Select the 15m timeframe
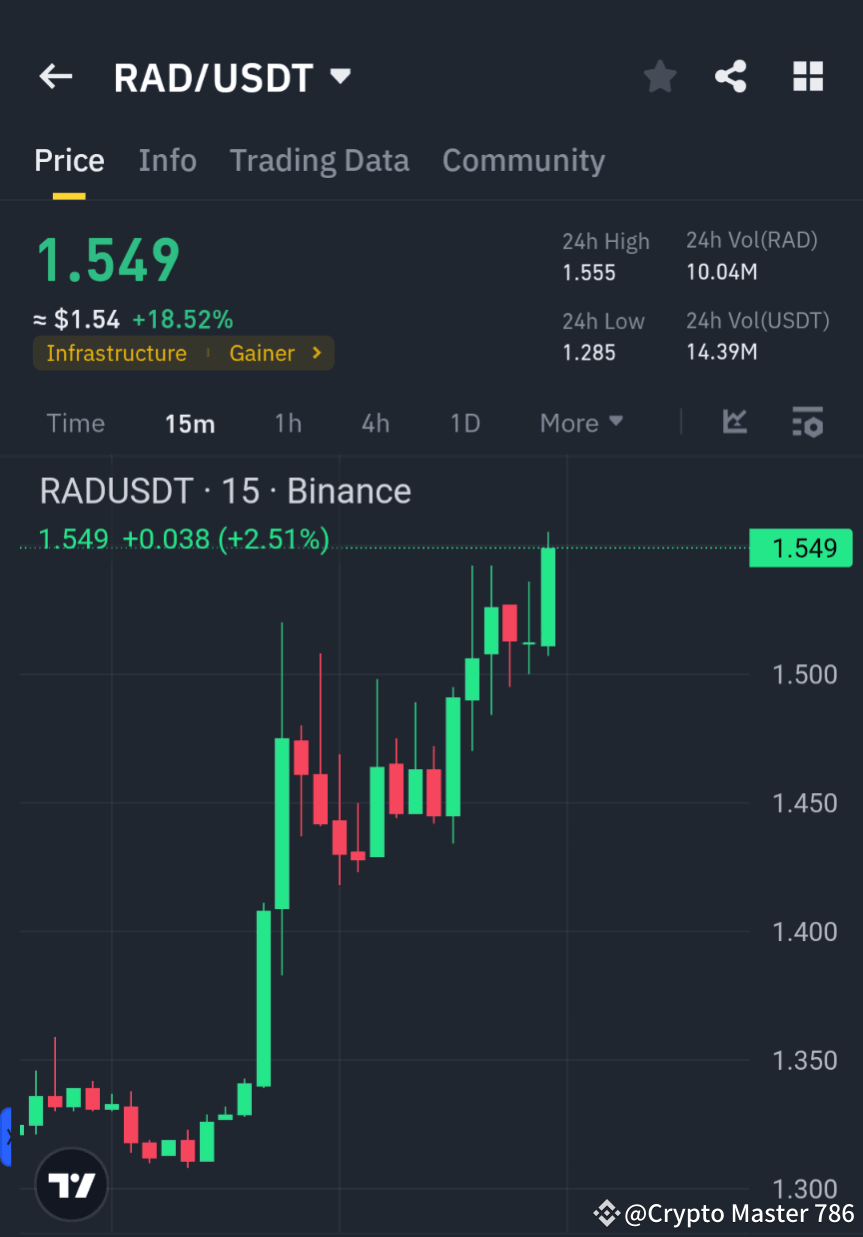Viewport: 863px width, 1237px height. (x=189, y=422)
